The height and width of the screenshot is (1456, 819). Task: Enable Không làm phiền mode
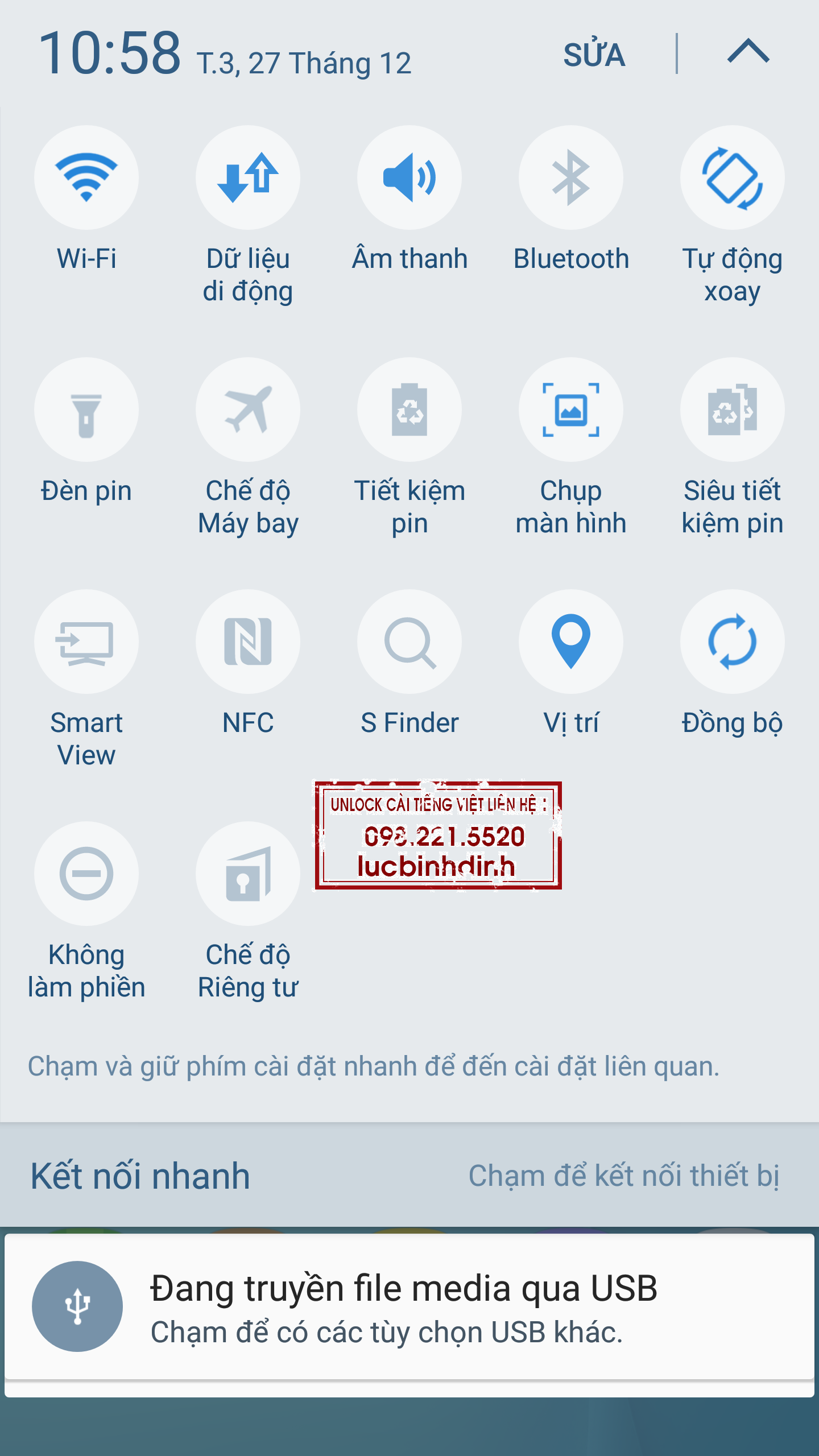tap(86, 874)
